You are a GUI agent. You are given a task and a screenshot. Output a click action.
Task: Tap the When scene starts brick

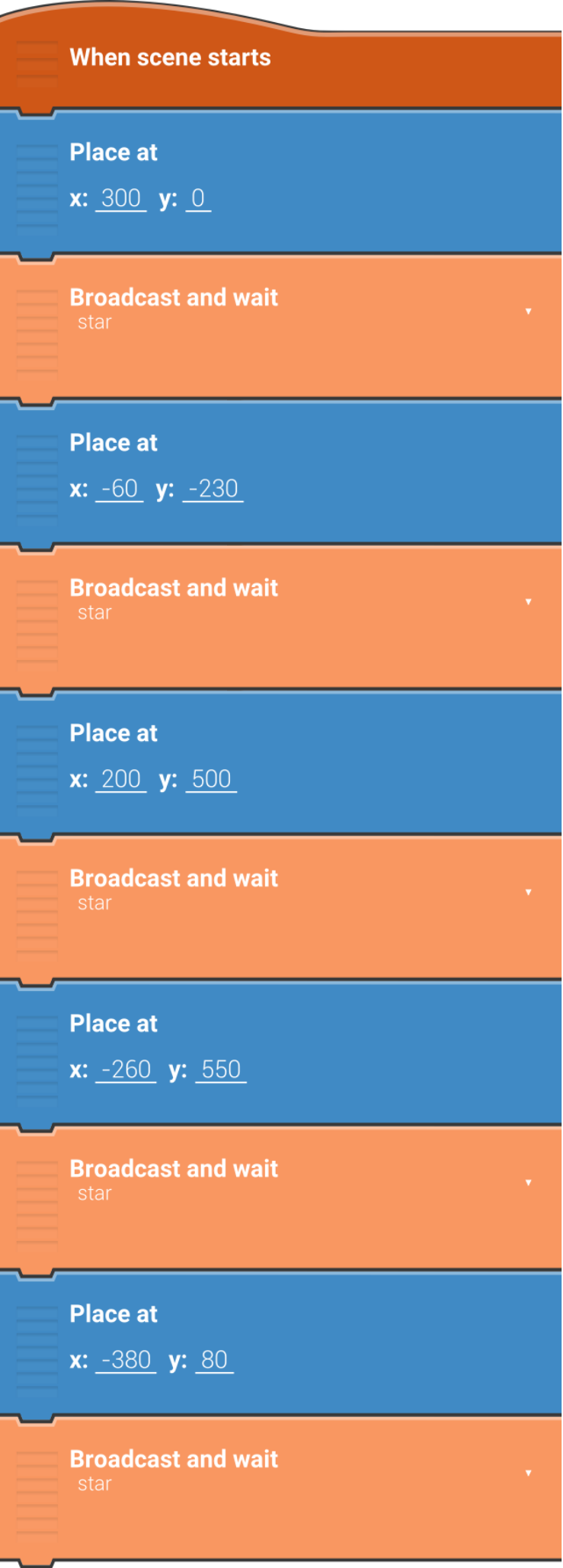point(170,58)
